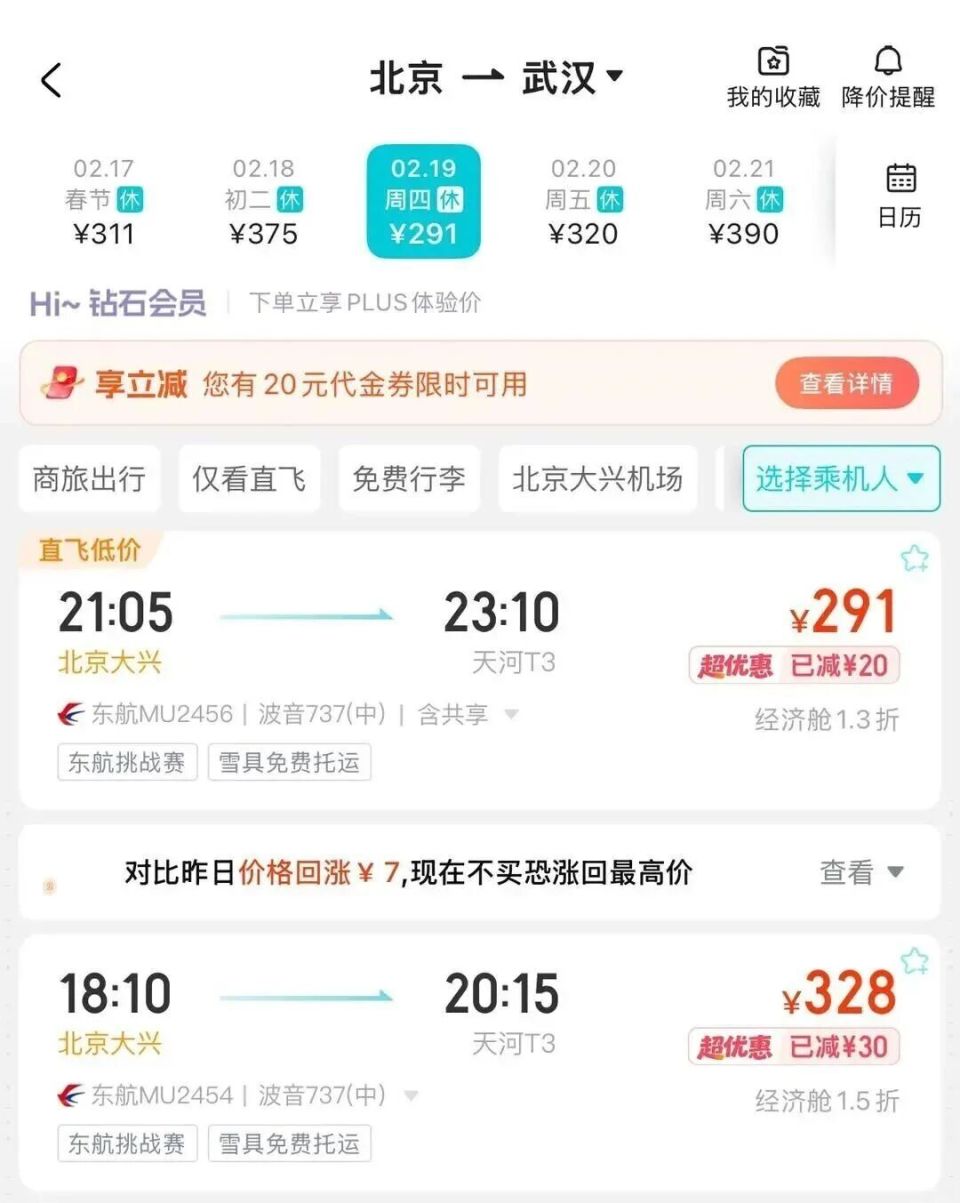Click the back arrow at top left
The image size is (960, 1203).
(x=51, y=80)
